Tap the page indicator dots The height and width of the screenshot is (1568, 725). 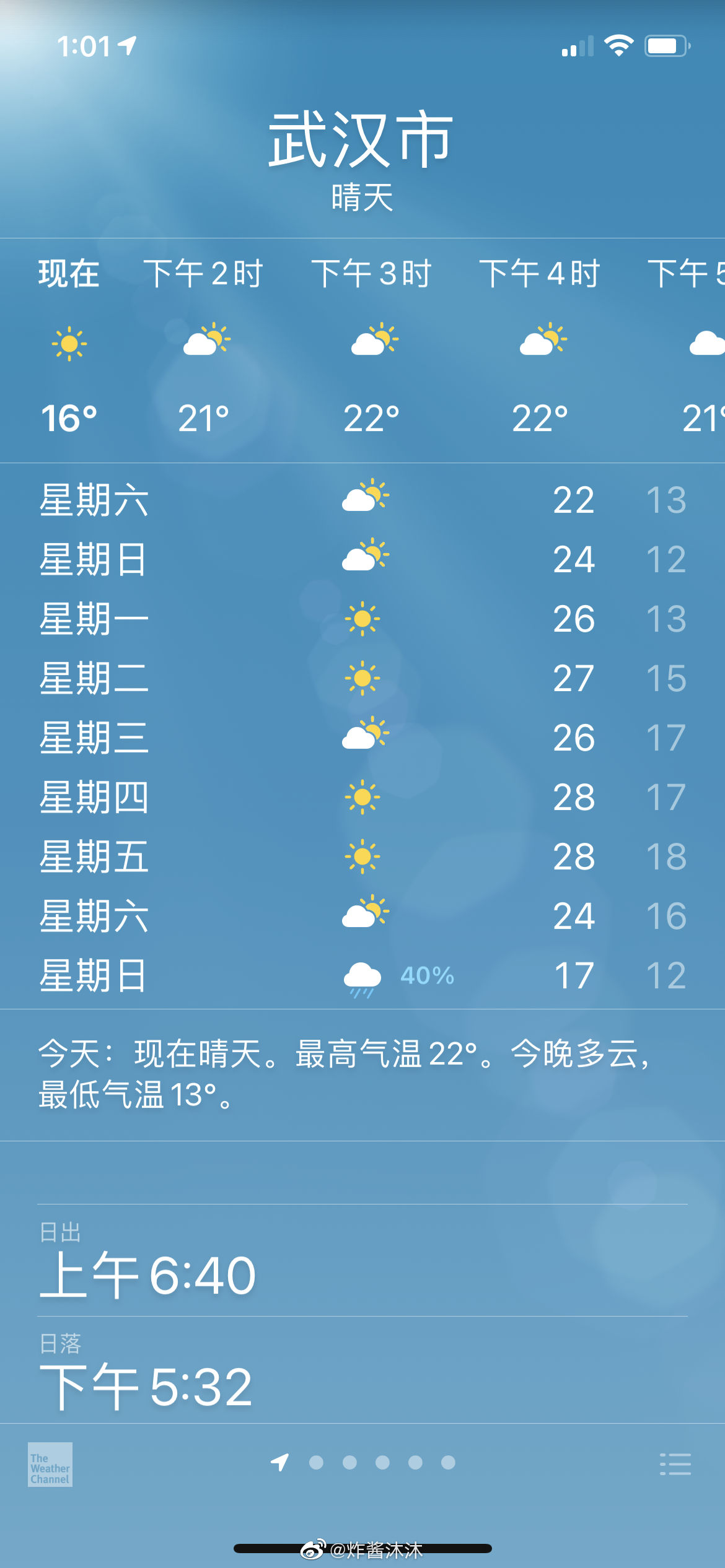[x=363, y=1463]
